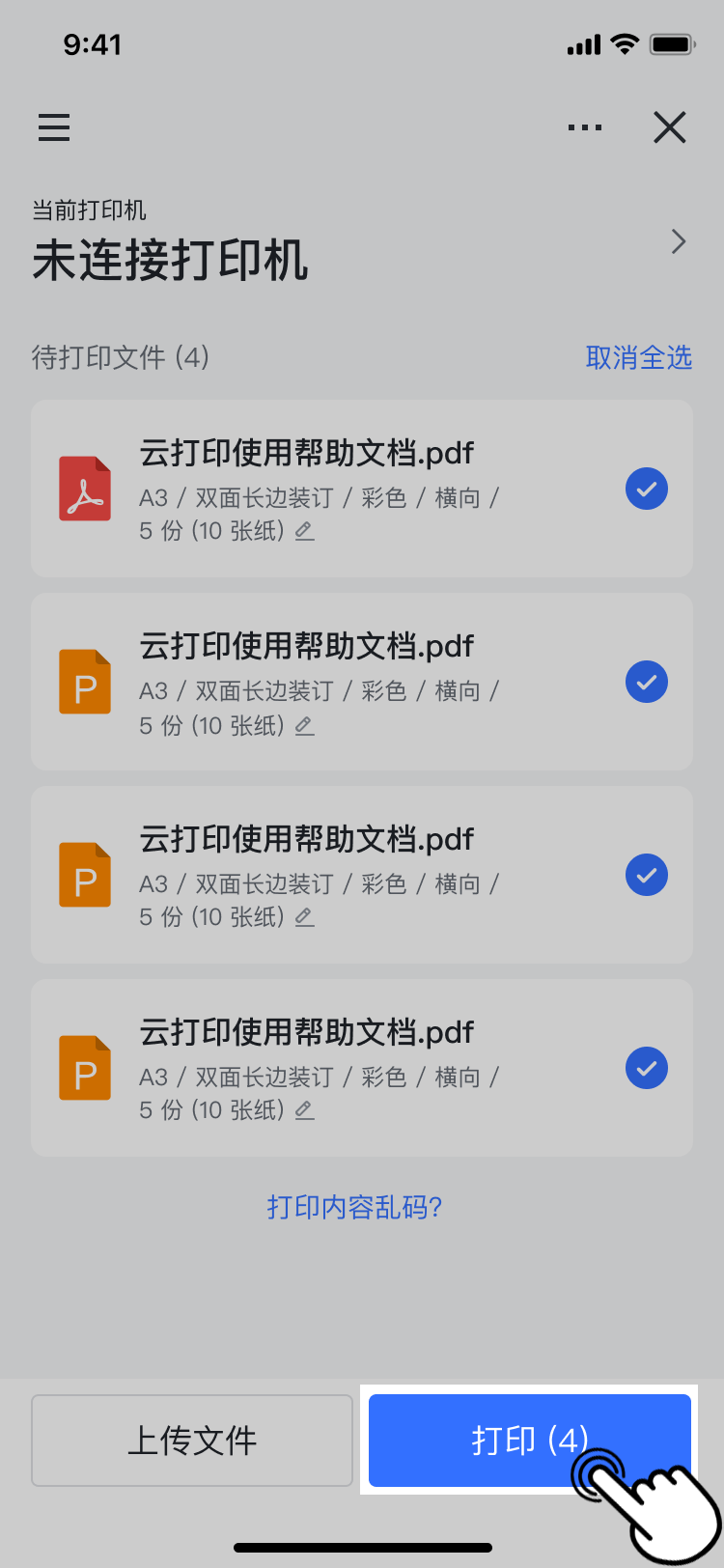
Task: Open the 打印内容乱码? help link
Action: [354, 1207]
